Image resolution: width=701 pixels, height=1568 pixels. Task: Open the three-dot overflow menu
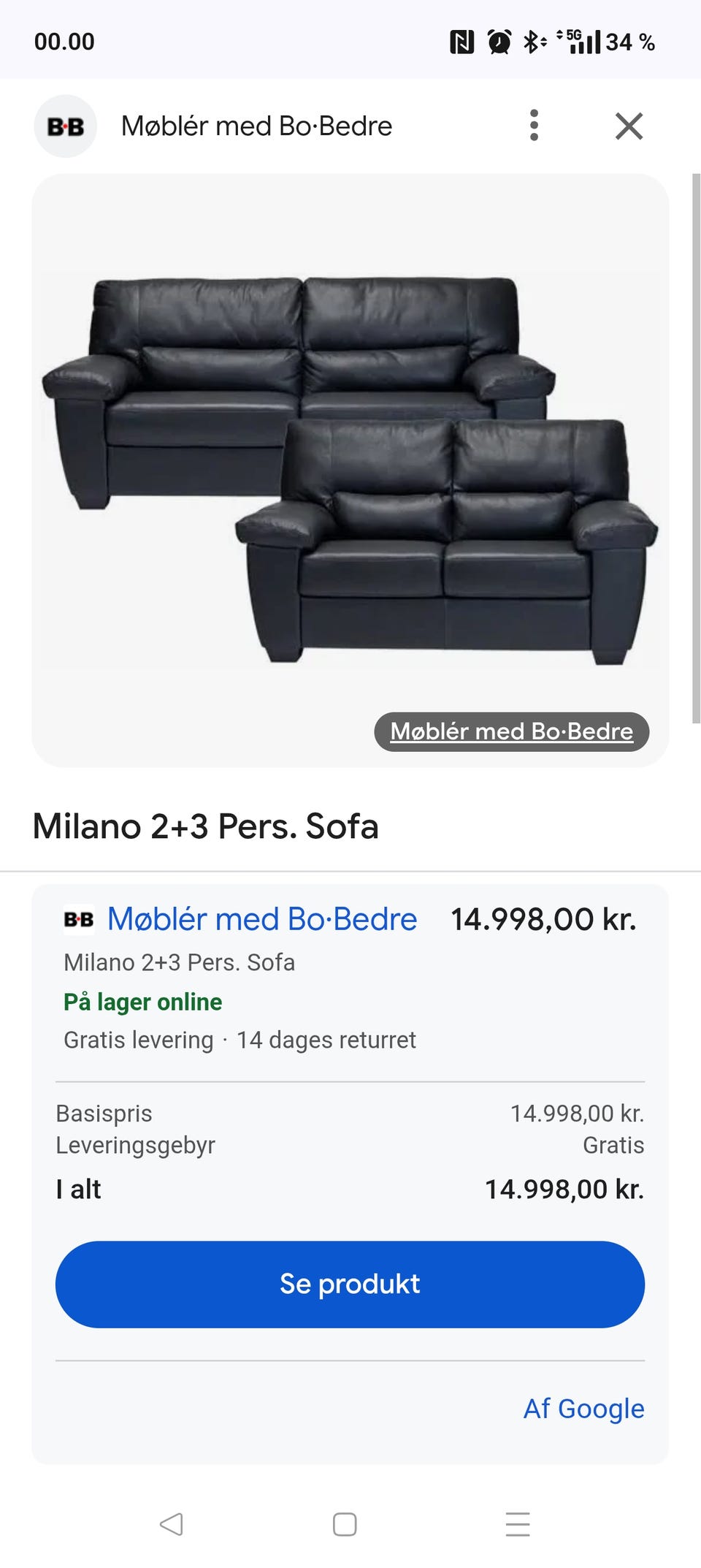535,125
